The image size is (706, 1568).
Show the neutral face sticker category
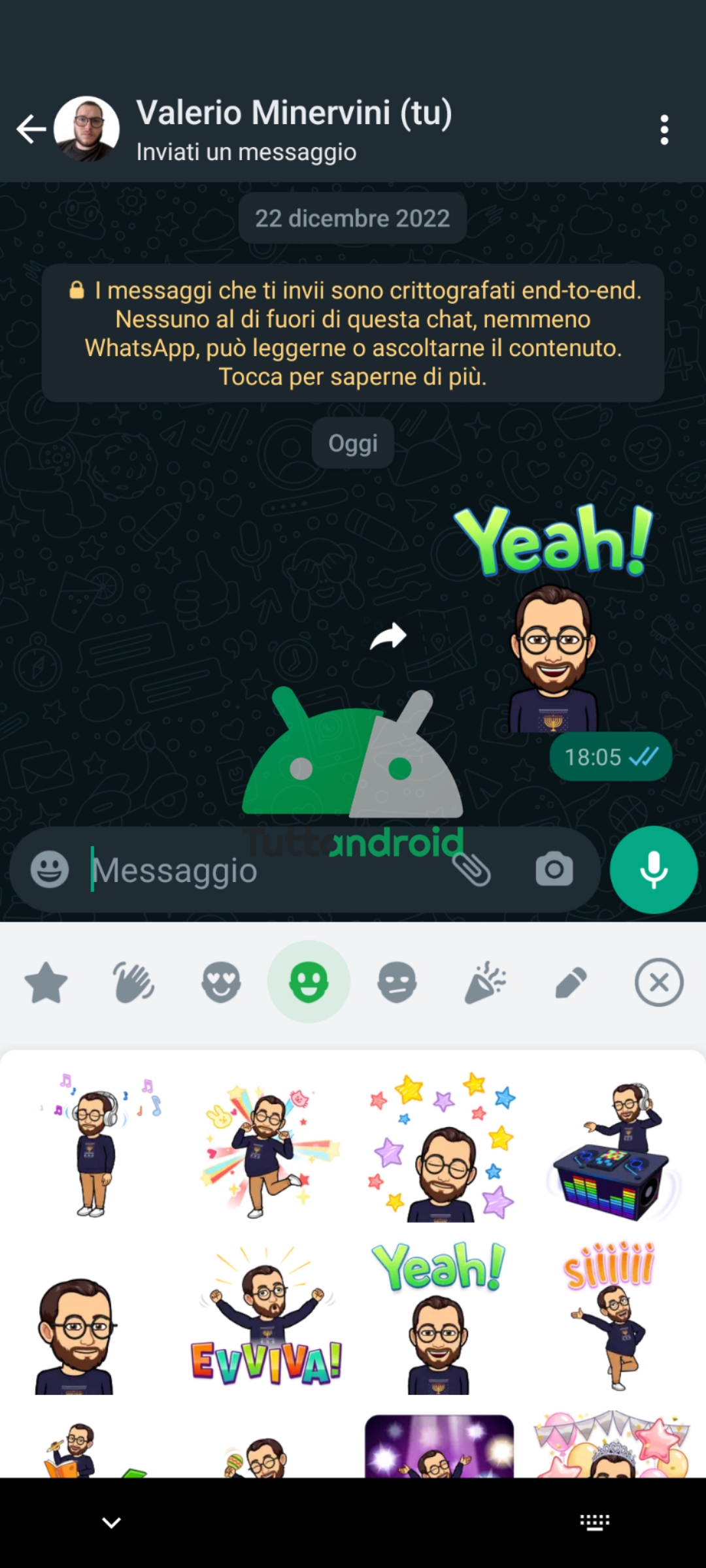(397, 982)
